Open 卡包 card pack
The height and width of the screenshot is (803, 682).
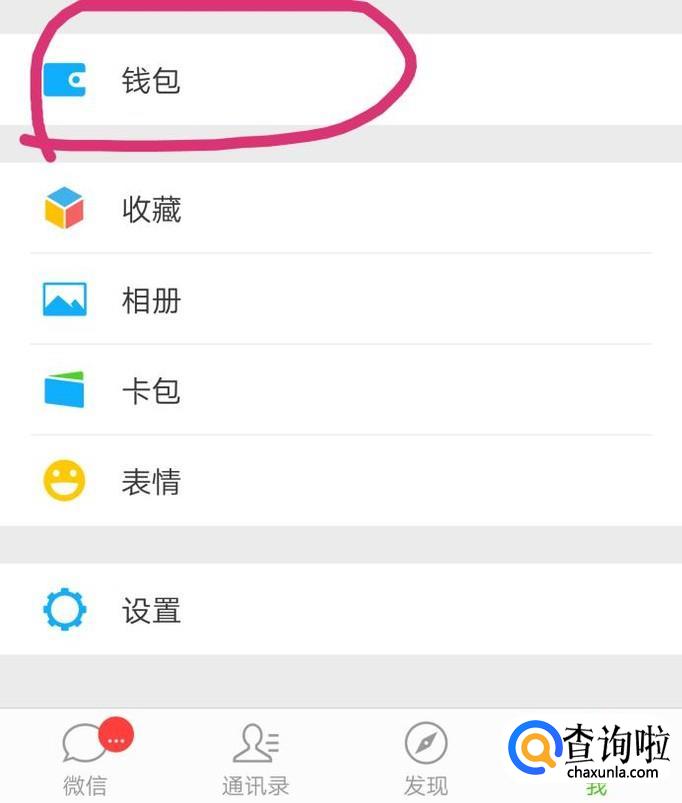click(x=150, y=391)
